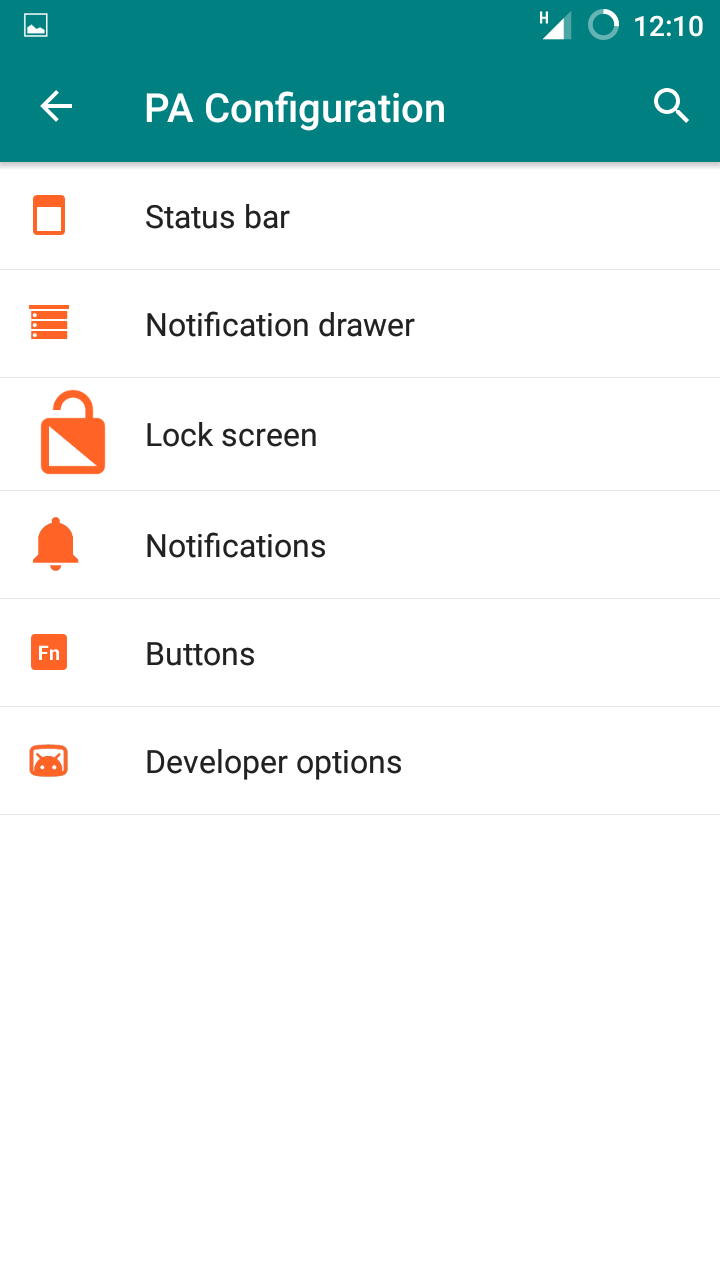Open the search icon in the app bar
The height and width of the screenshot is (1280, 720).
click(671, 105)
